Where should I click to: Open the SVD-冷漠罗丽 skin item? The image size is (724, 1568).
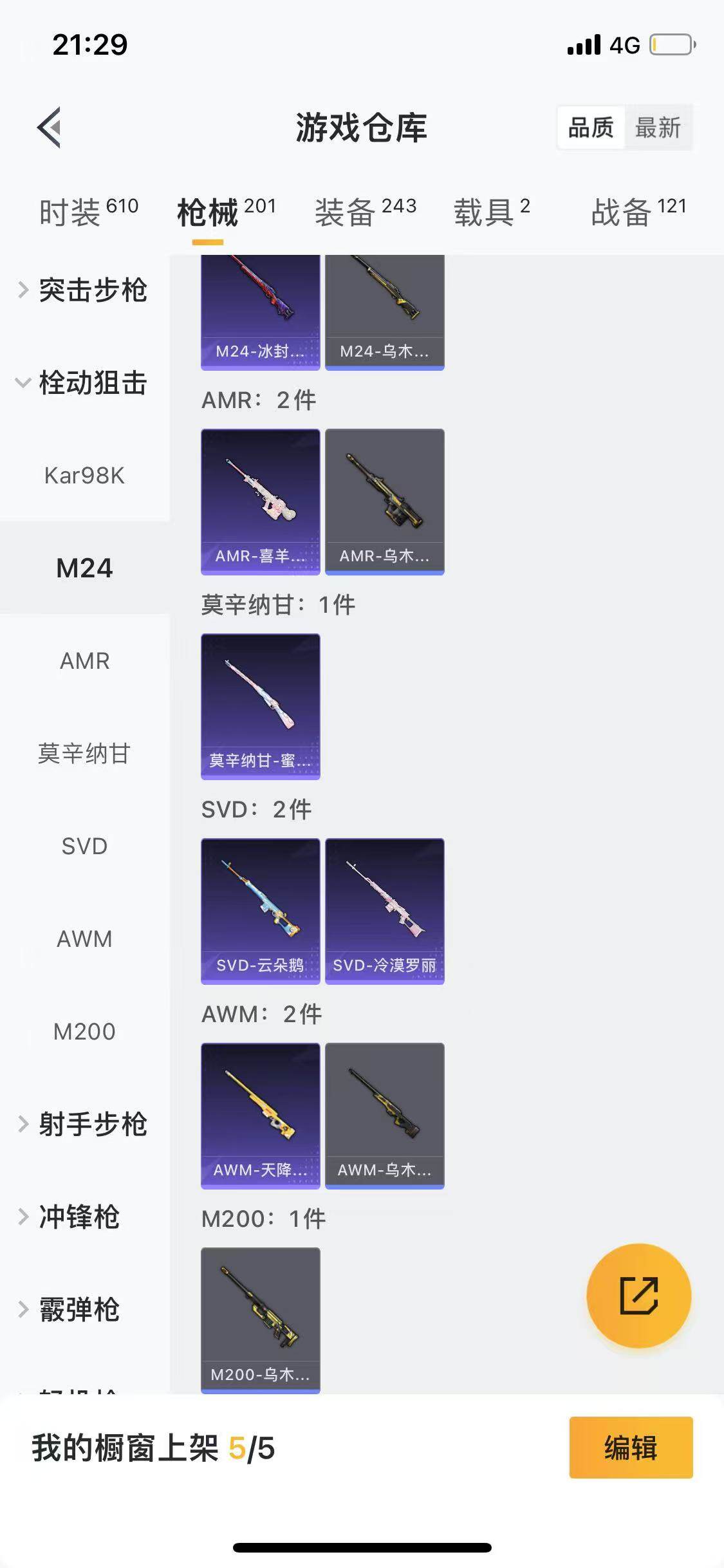[x=384, y=911]
